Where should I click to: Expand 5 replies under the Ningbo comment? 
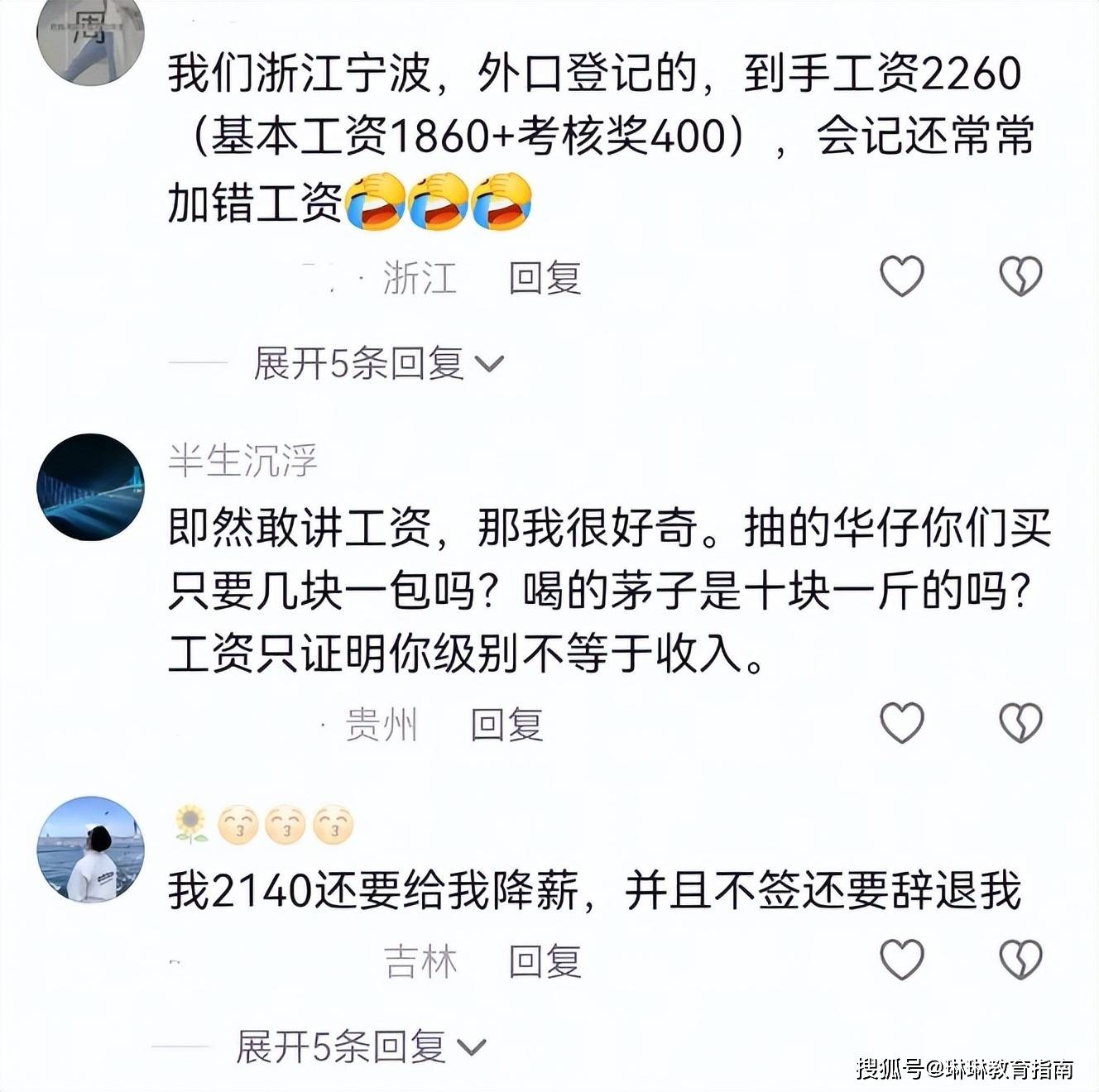click(x=377, y=363)
